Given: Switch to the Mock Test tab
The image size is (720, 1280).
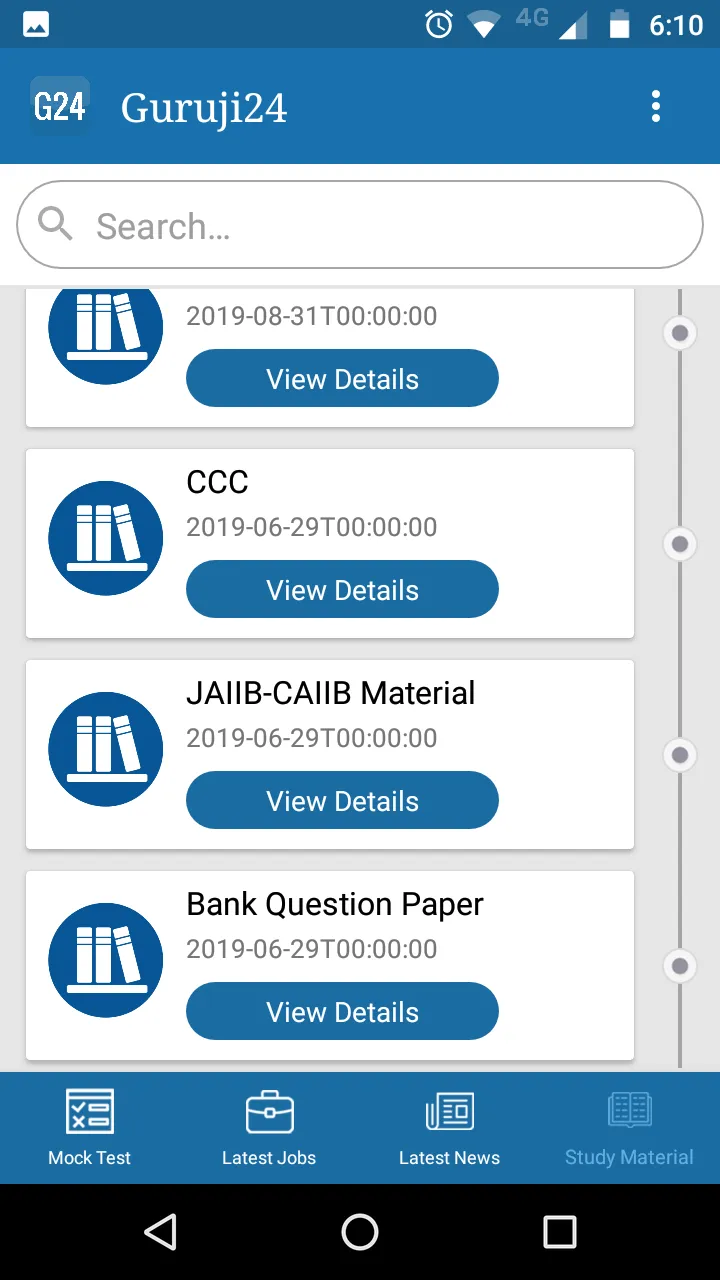Looking at the screenshot, I should coord(89,1128).
